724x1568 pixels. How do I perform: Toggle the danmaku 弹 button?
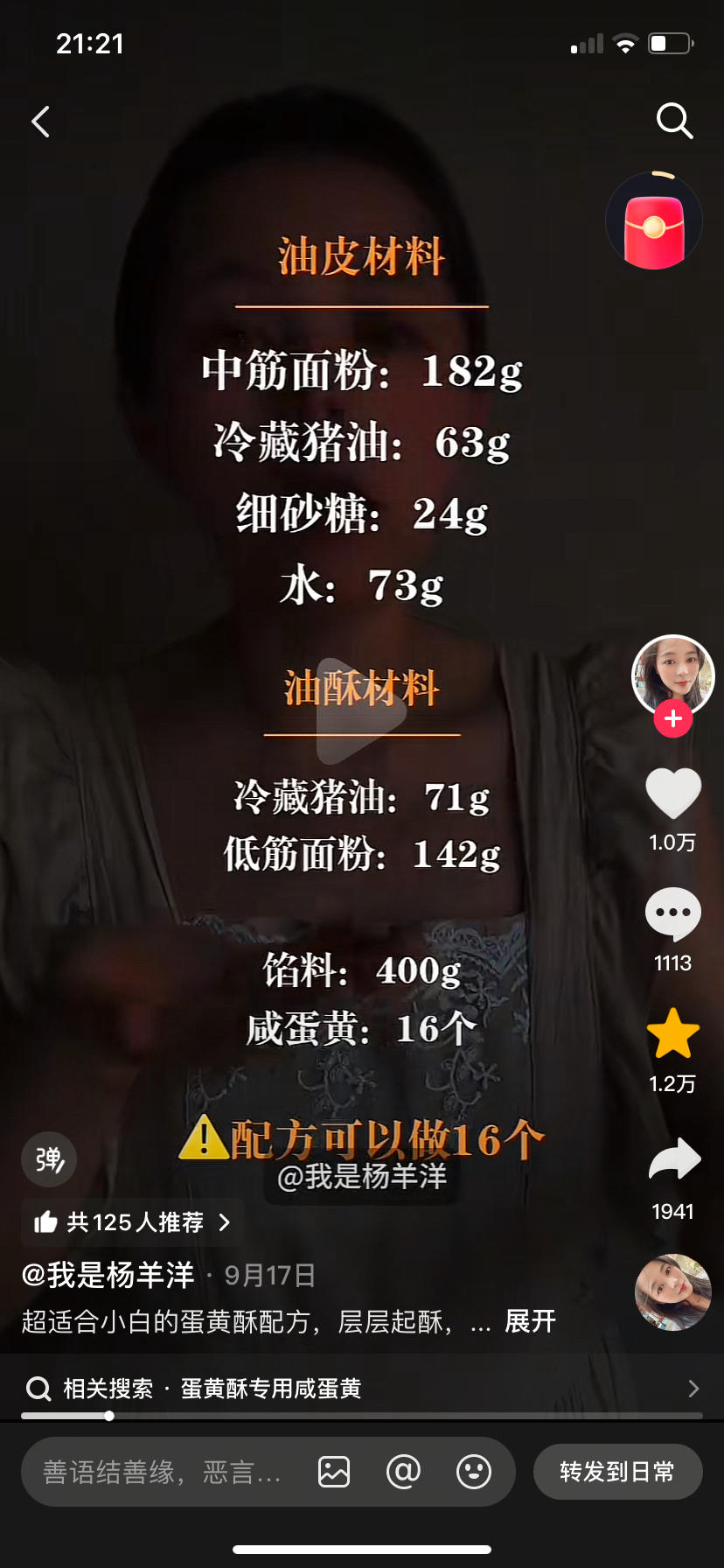coord(49,1159)
